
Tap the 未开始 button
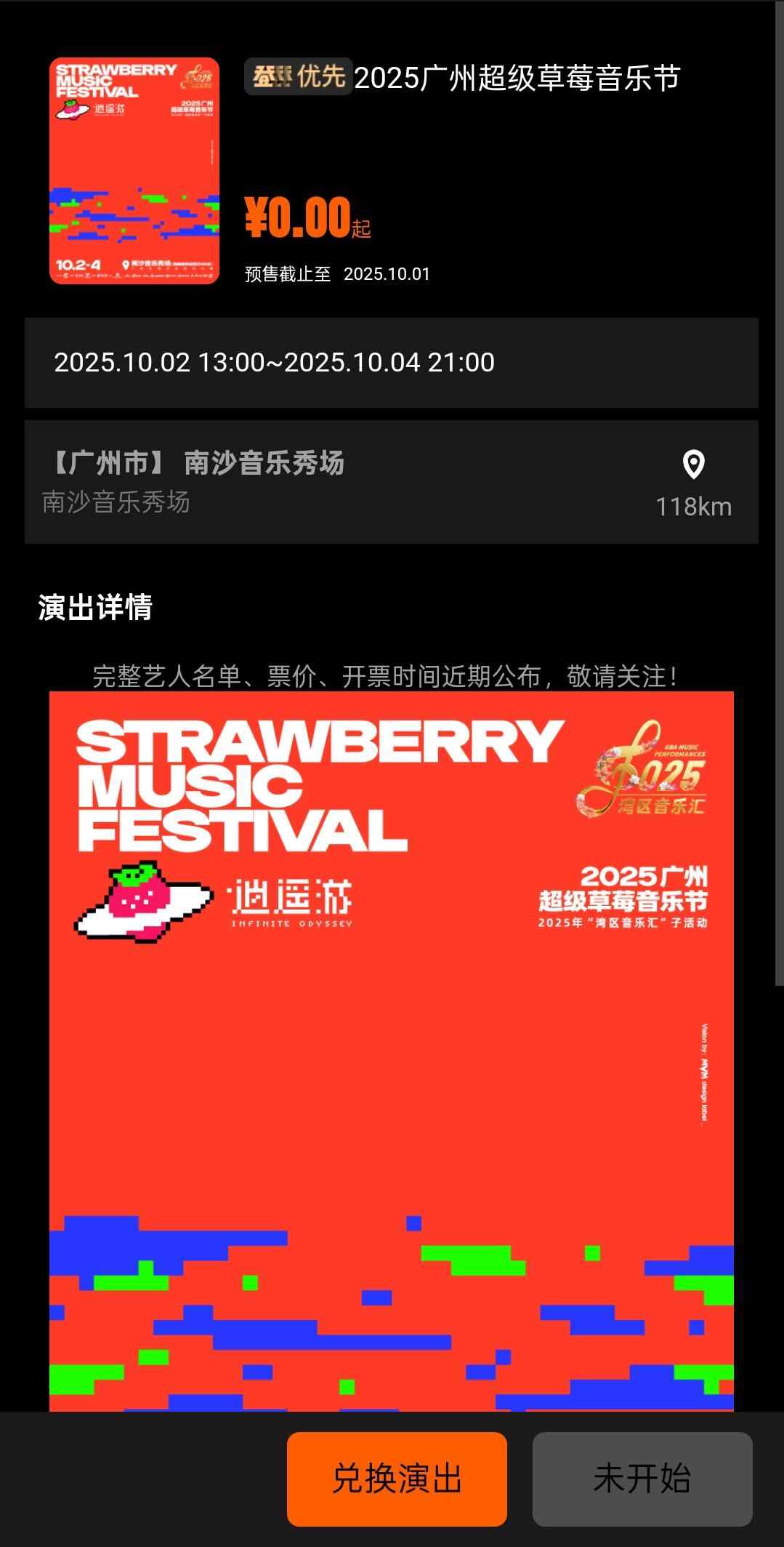pyautogui.click(x=642, y=1479)
